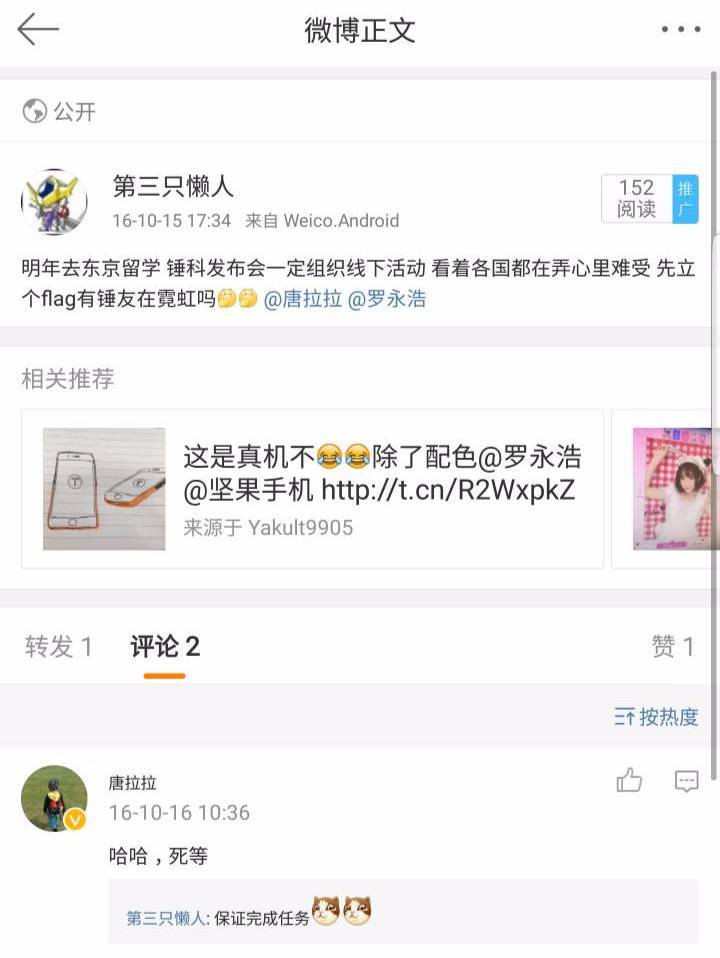Open the @罗永浩 mention in the post
Screen dimensions: 720x958
point(386,299)
